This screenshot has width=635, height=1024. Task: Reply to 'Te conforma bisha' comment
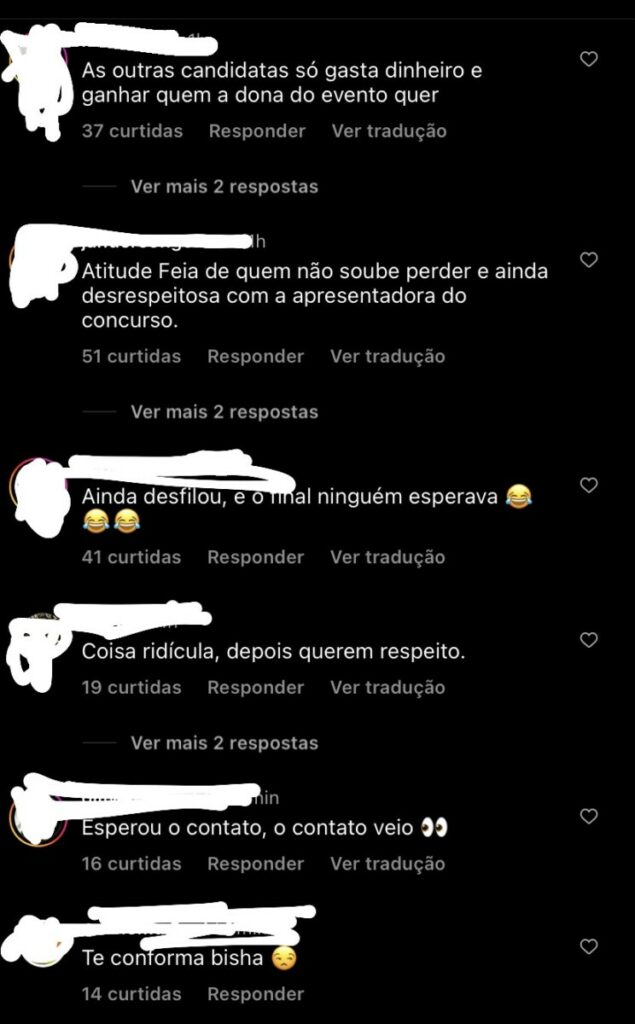[256, 994]
